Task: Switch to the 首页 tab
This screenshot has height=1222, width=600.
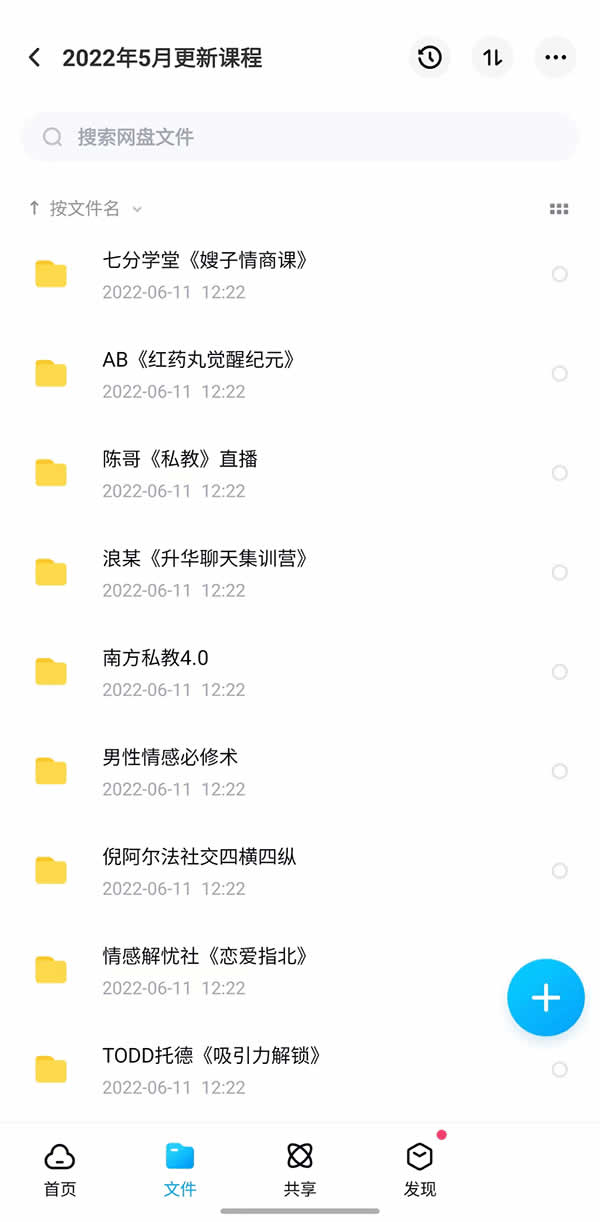Action: click(60, 1169)
